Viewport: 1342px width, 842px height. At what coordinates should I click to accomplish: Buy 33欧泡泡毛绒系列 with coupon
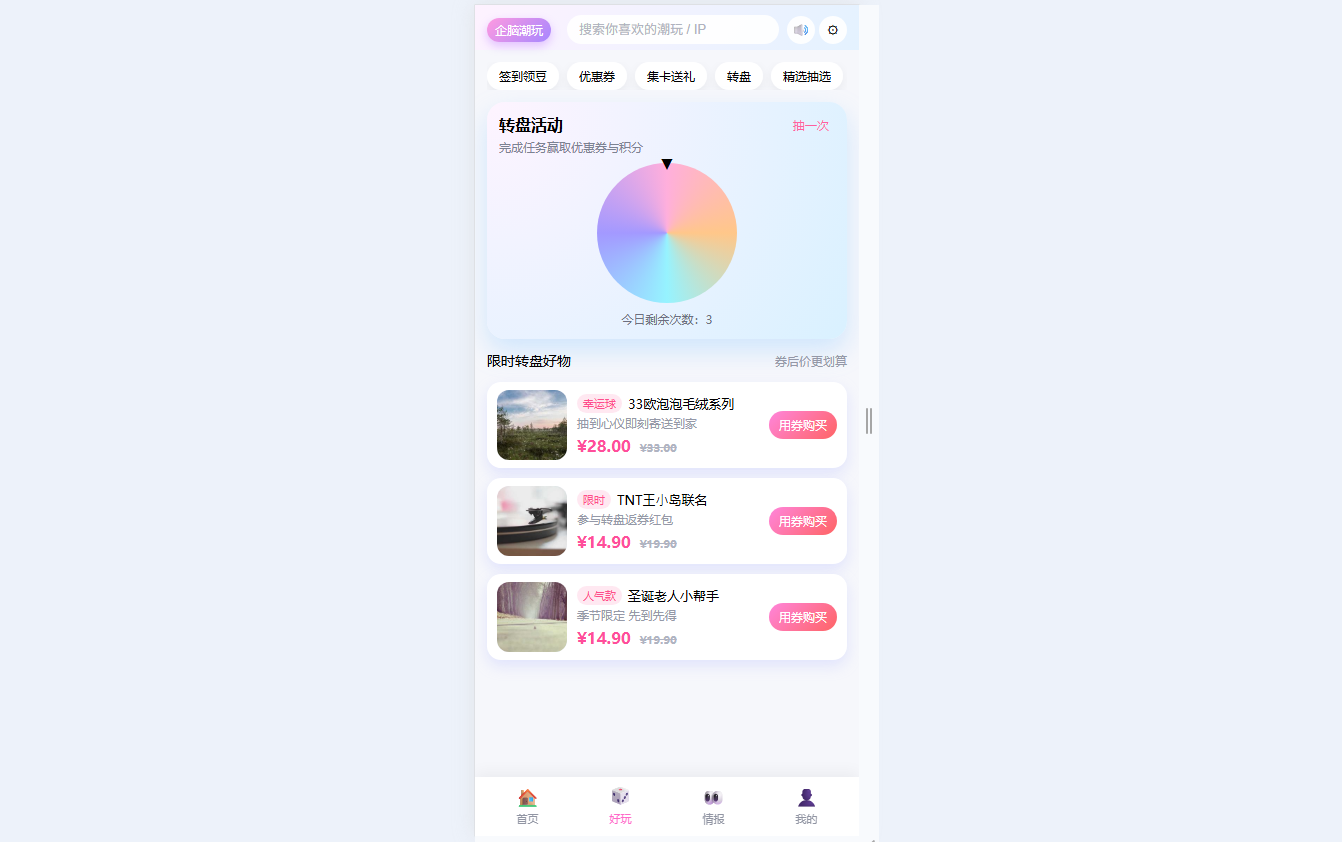803,425
